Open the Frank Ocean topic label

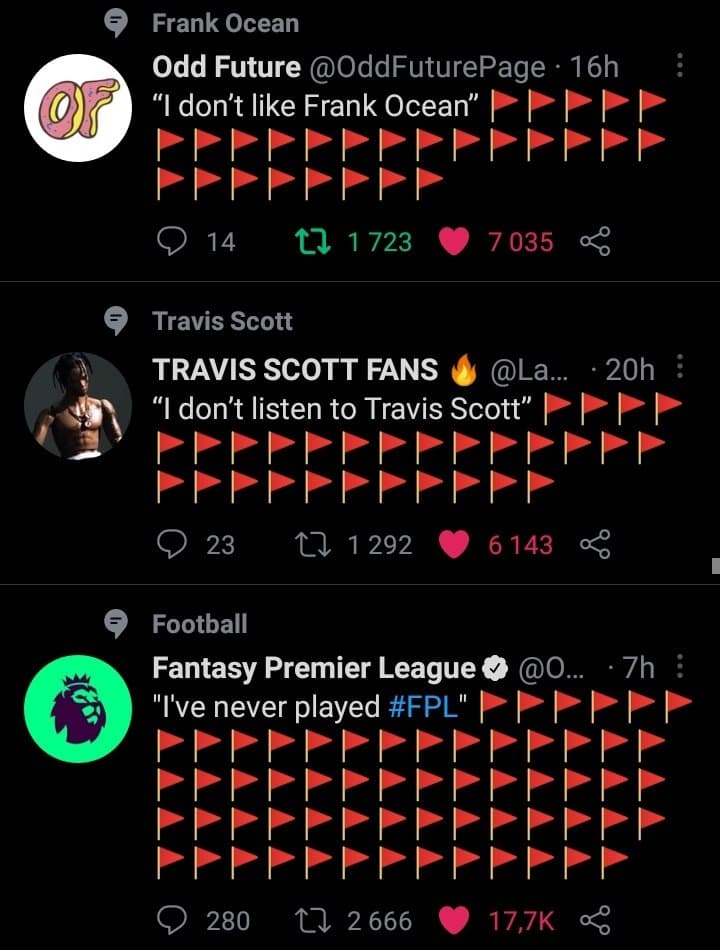(225, 23)
